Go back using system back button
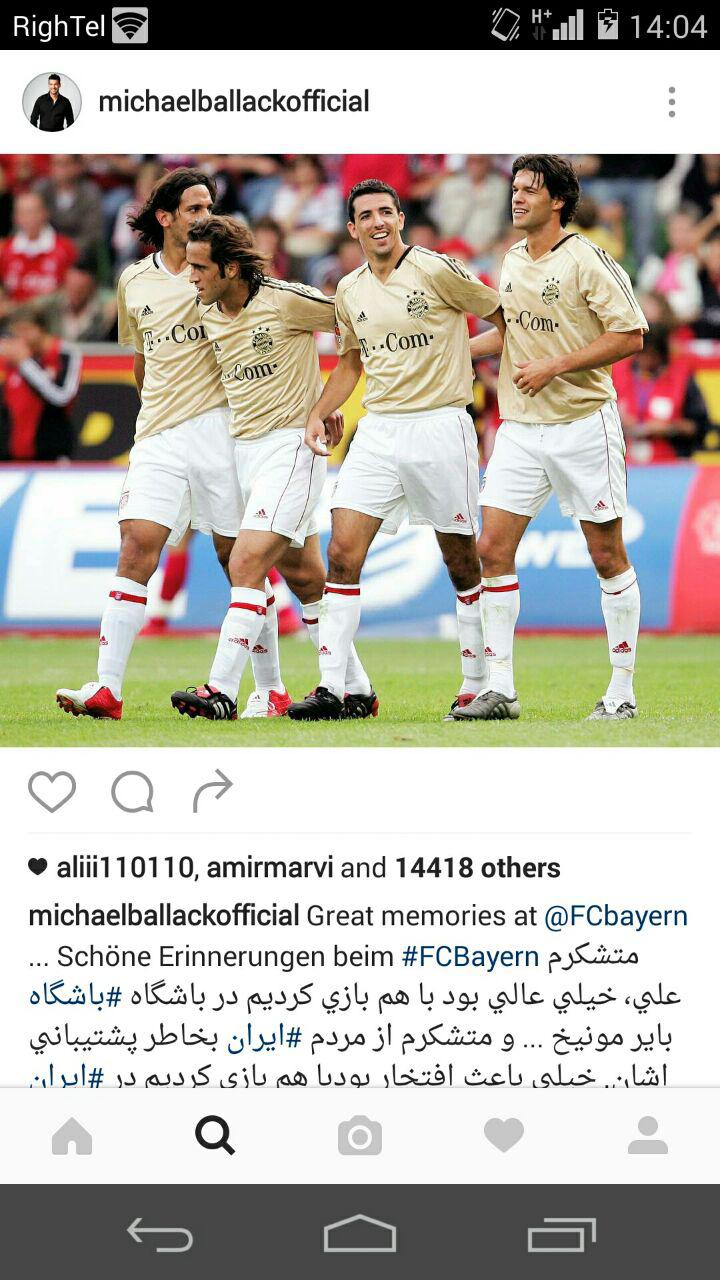Screen dimensions: 720x1280 (160, 1234)
